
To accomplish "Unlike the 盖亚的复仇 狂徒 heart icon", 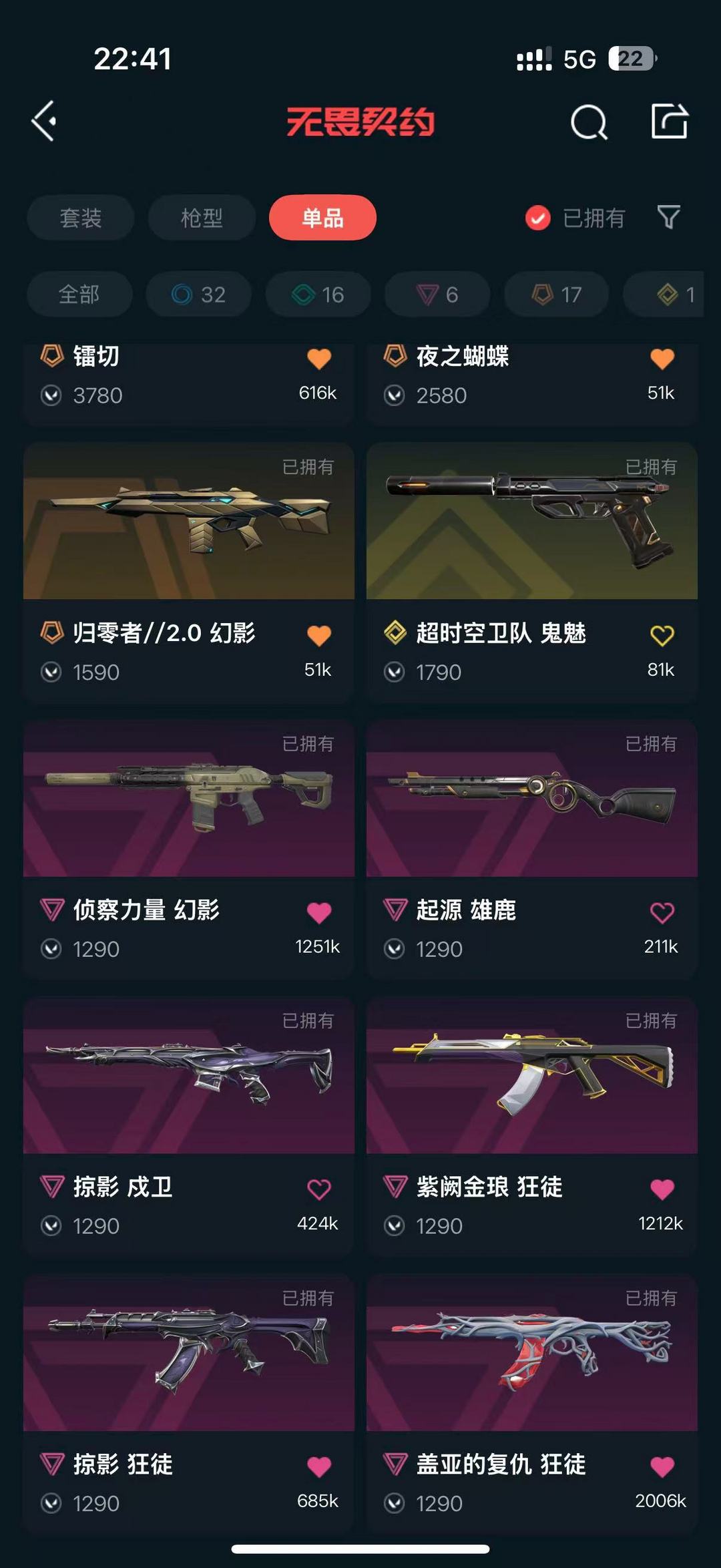I will [662, 1466].
